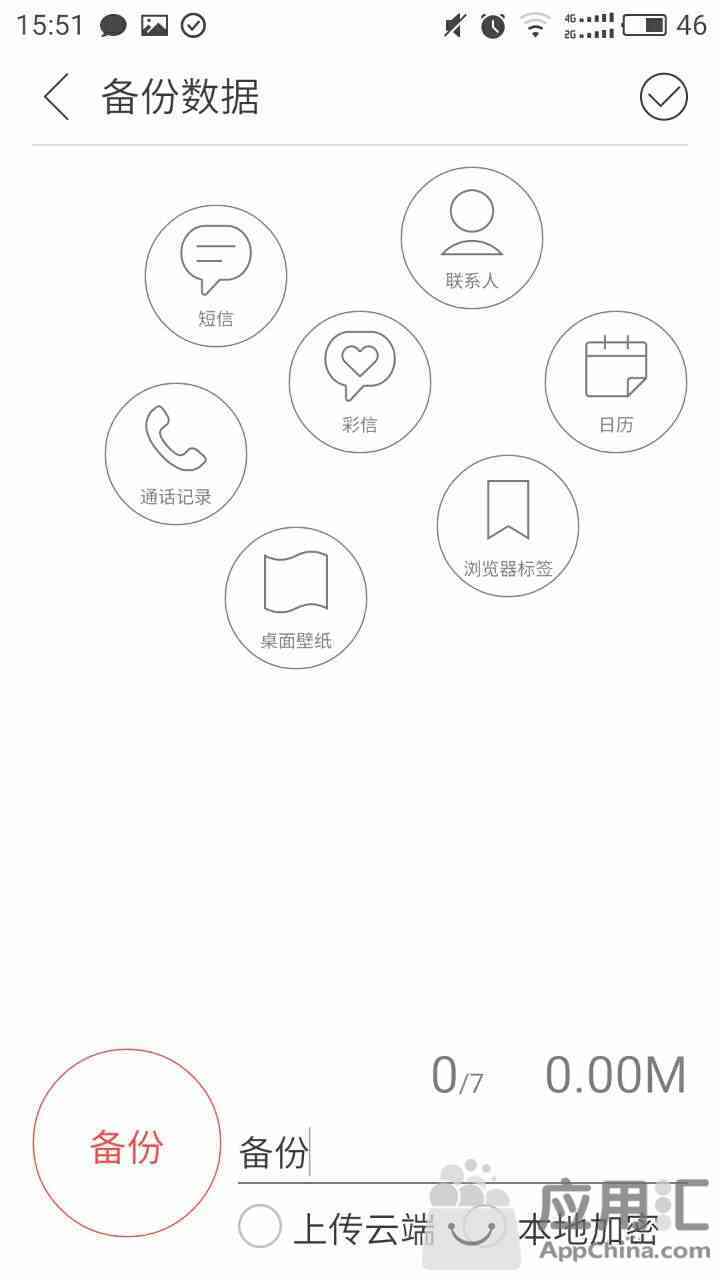720x1280 pixels.
Task: Select 浏览器标签 for backup
Action: coord(508,526)
